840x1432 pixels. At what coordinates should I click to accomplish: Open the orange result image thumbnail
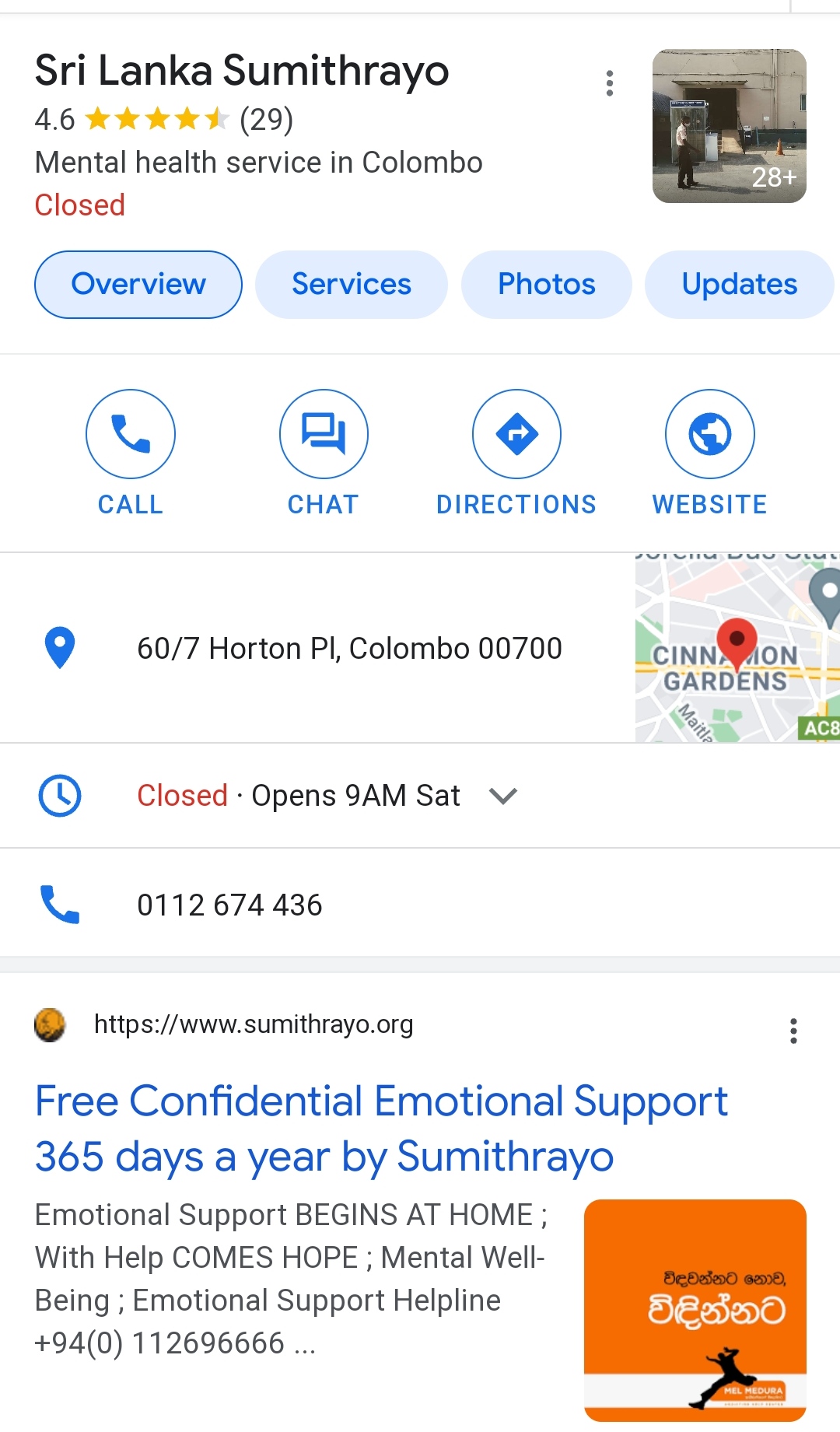pos(695,1310)
